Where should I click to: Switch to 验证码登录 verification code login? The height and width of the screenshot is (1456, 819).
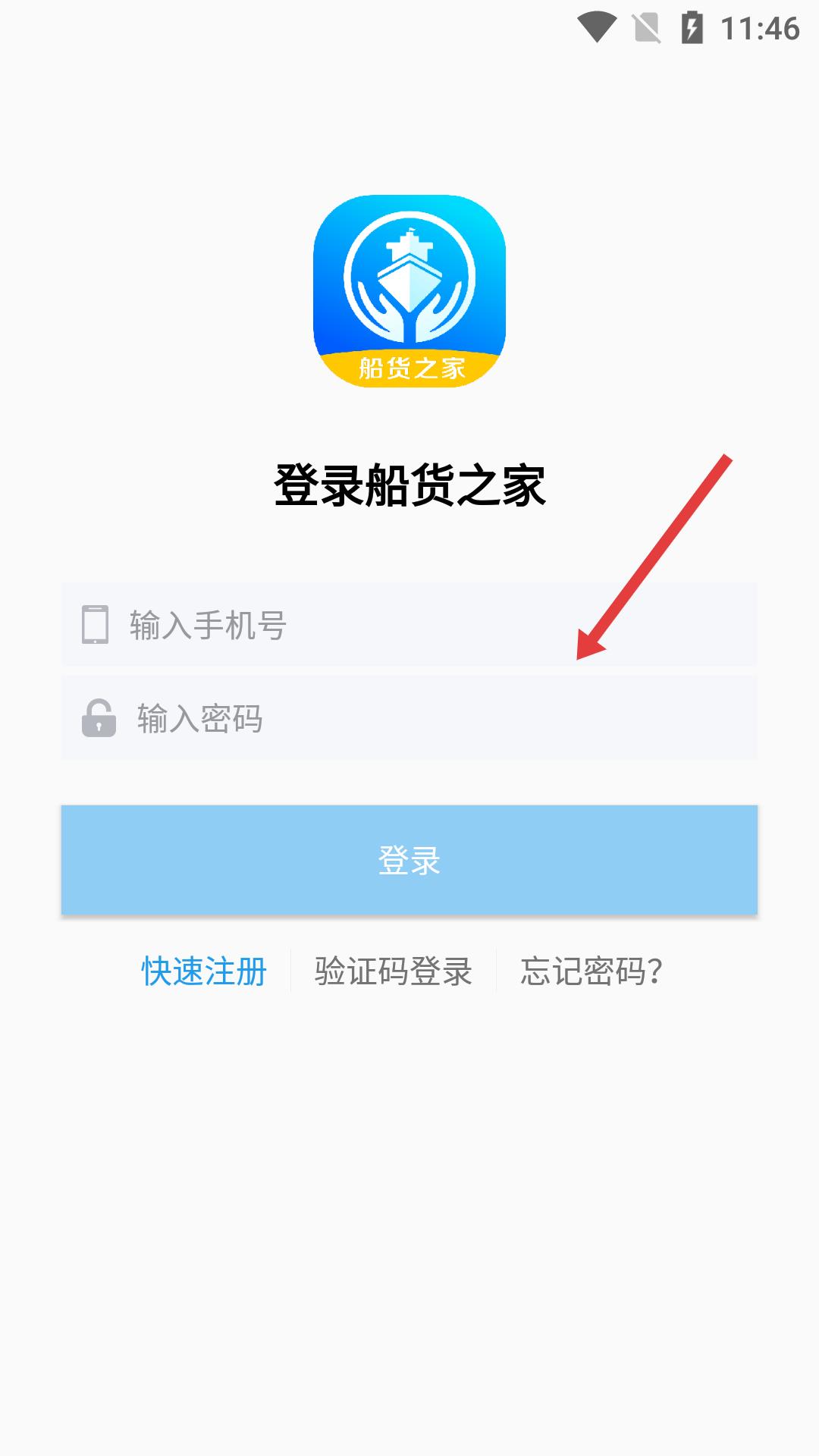(x=394, y=971)
